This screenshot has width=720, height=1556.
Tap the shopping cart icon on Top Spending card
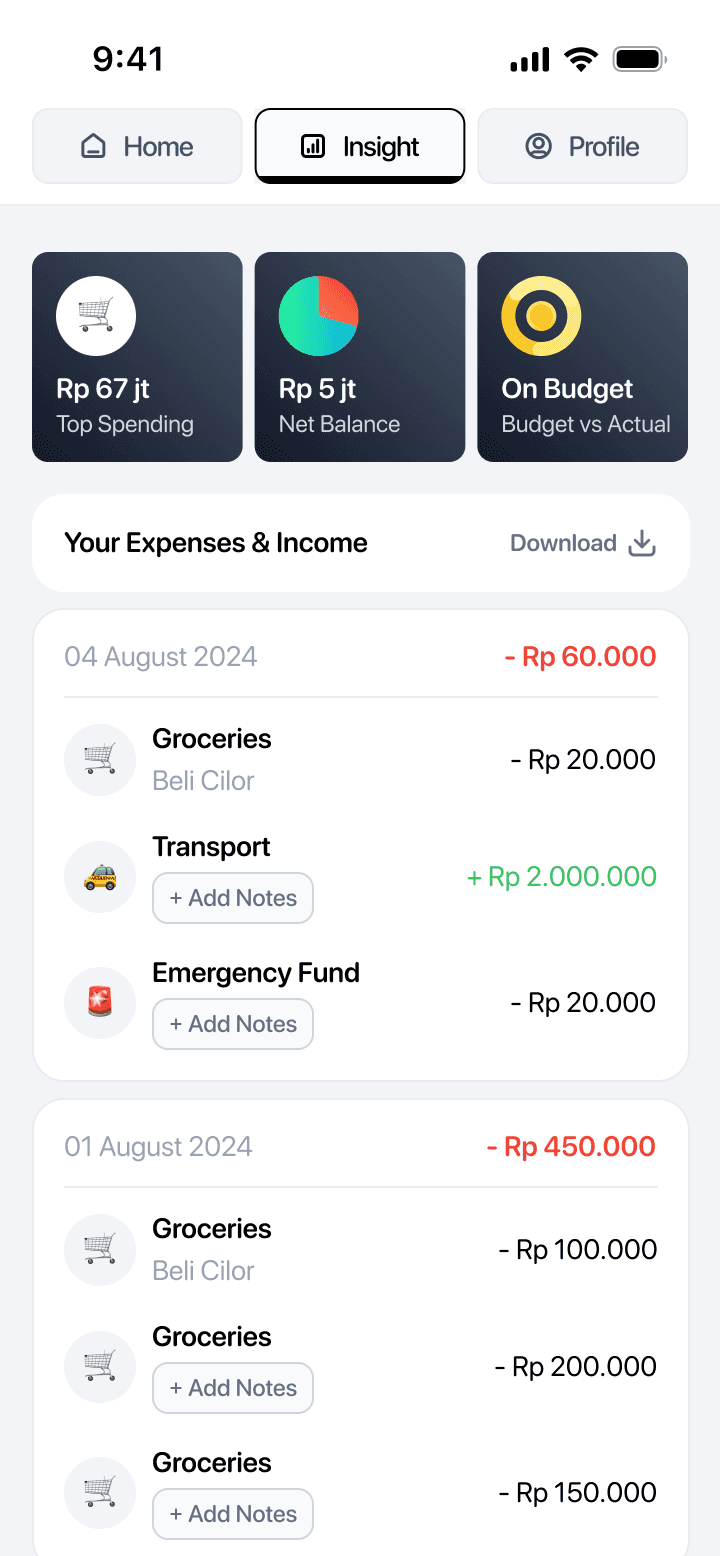(x=96, y=315)
